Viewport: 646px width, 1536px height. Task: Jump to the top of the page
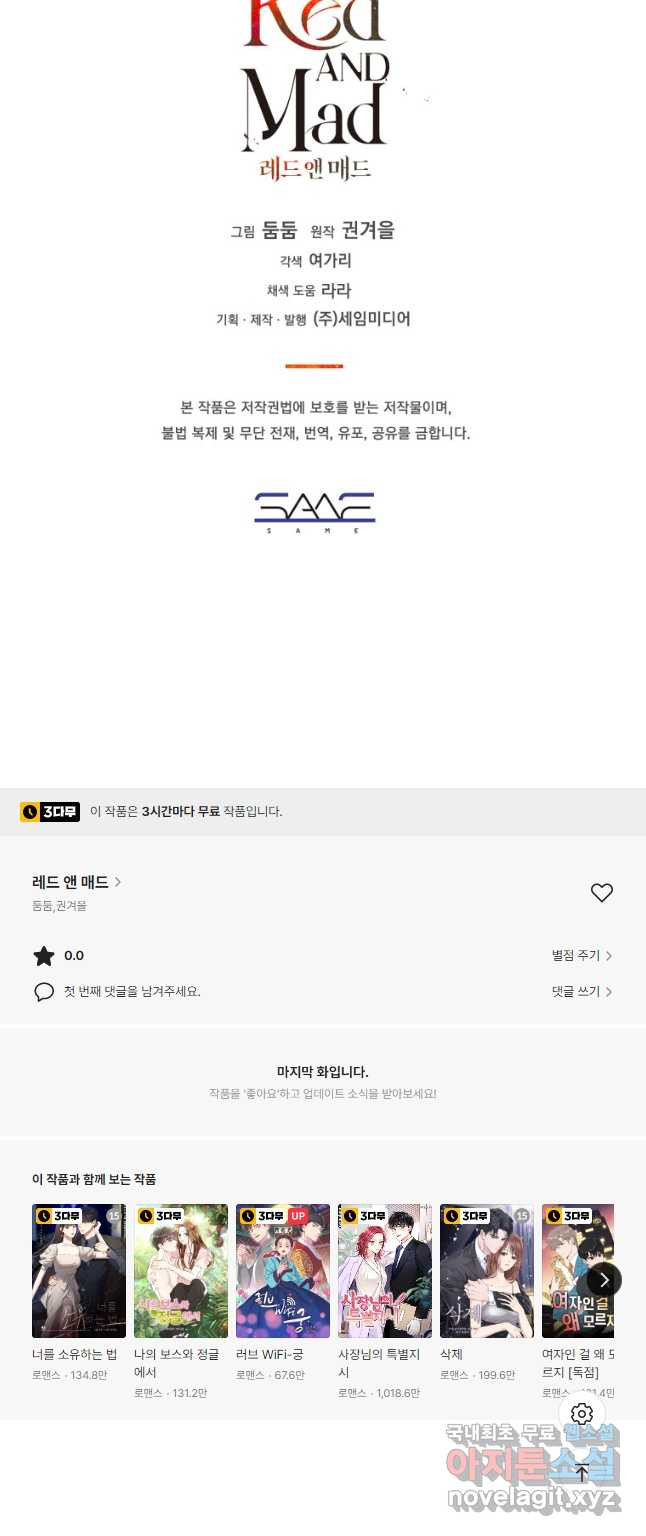[x=582, y=1471]
